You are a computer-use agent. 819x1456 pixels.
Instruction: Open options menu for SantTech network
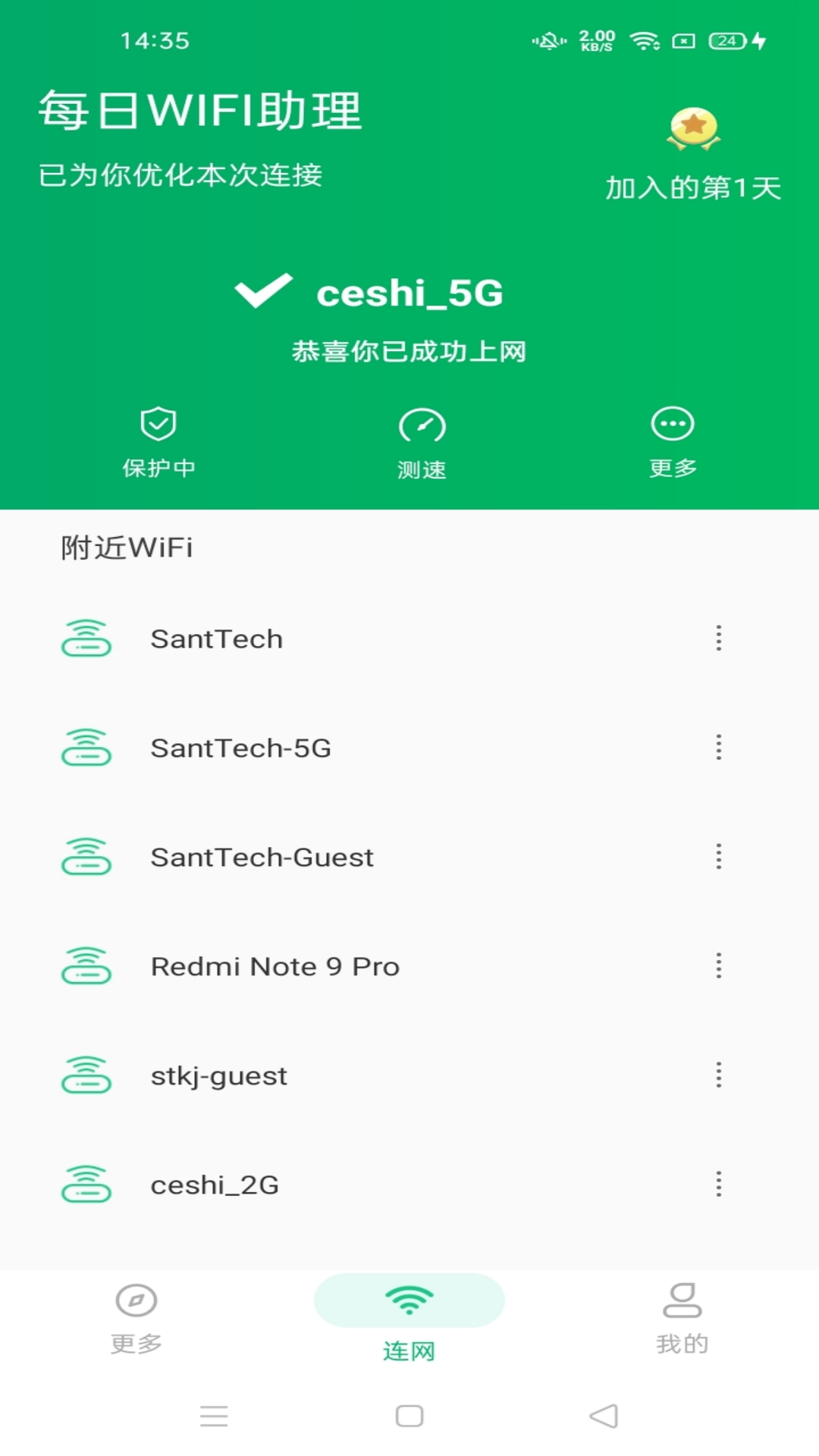(718, 639)
